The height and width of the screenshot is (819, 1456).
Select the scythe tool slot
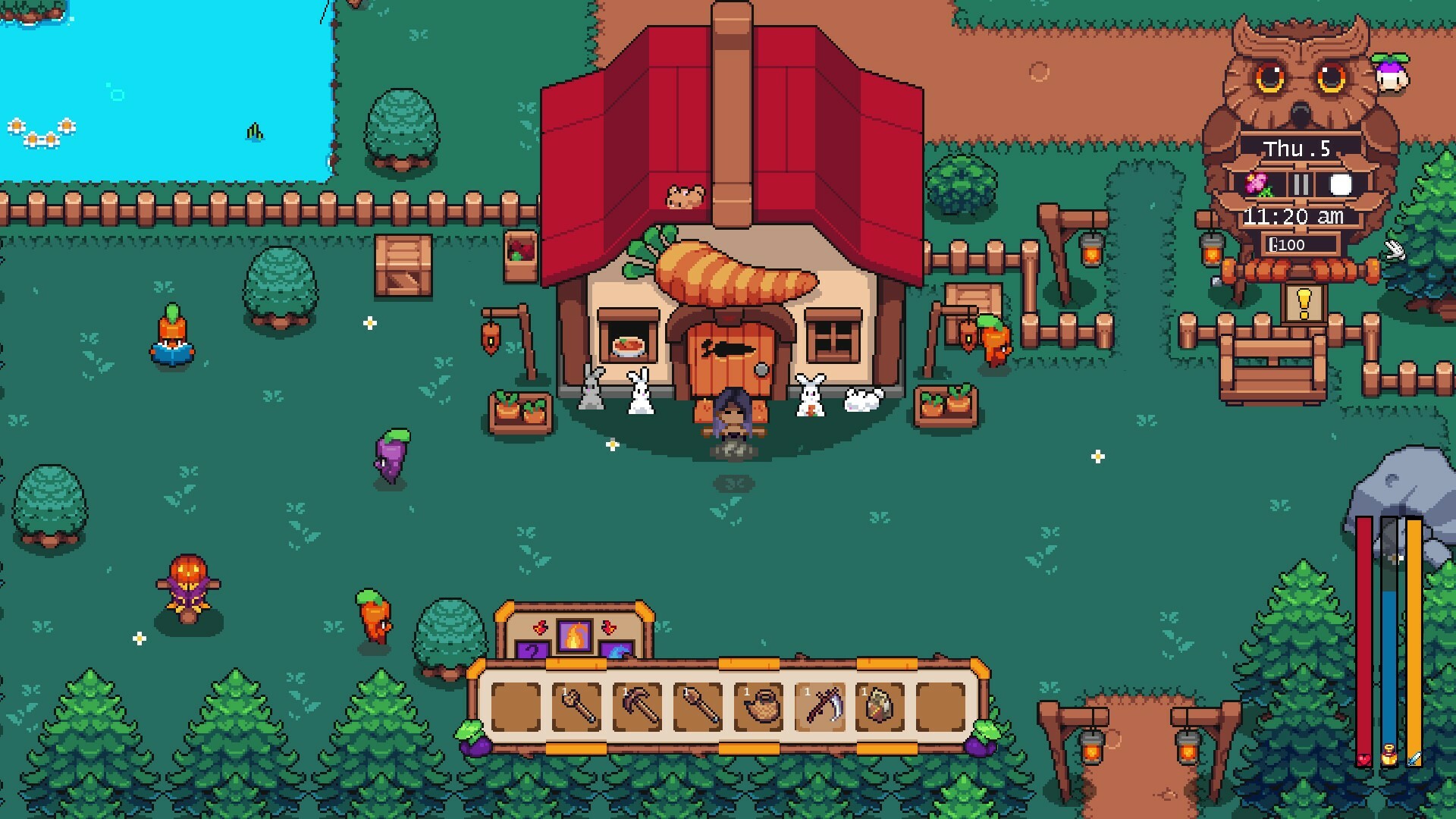820,707
